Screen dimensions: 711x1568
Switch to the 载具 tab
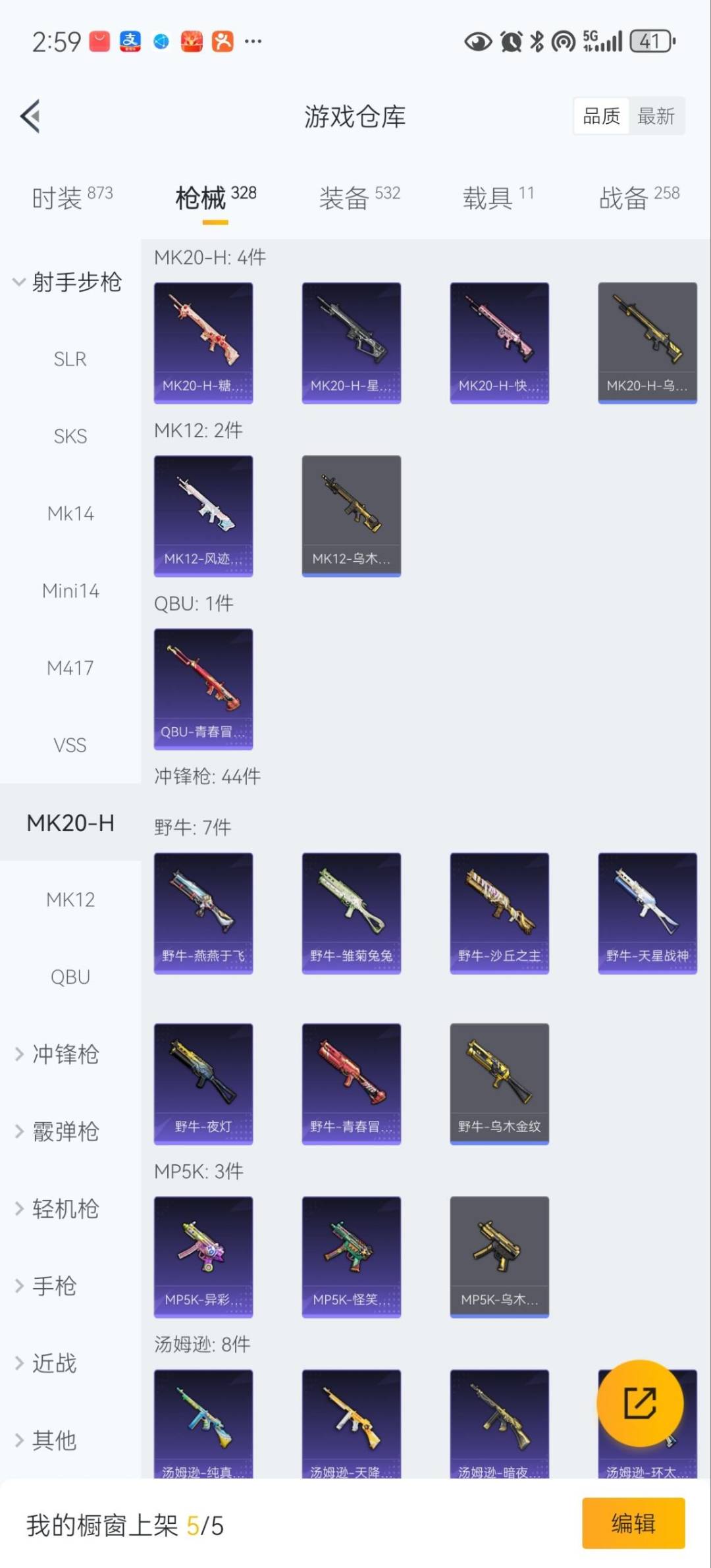498,197
